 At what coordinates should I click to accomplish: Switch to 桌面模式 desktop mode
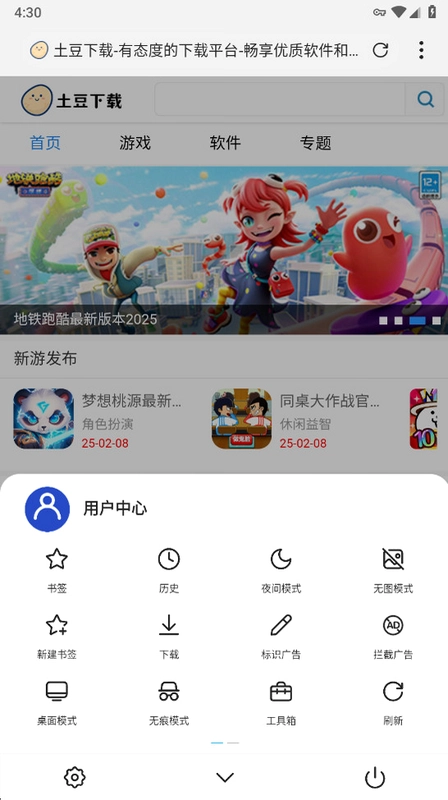pos(57,703)
